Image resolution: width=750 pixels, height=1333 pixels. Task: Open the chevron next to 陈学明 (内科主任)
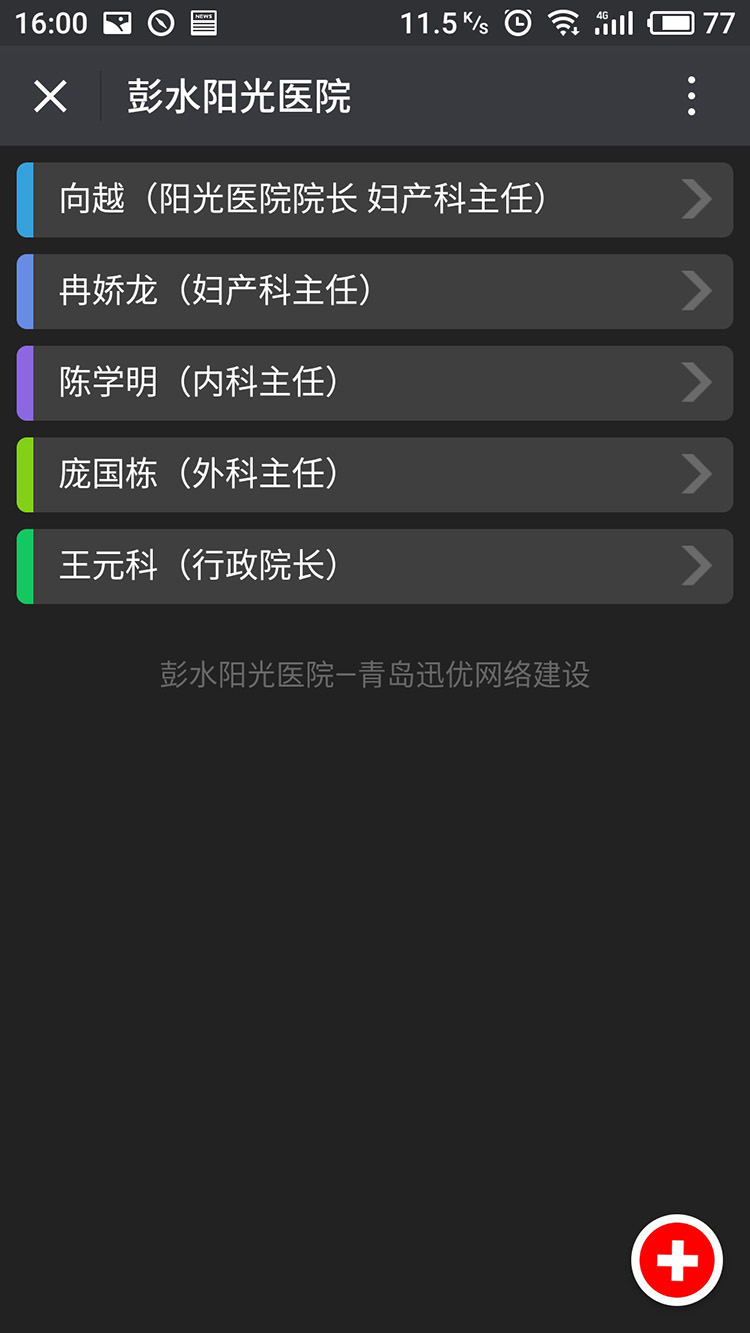click(697, 383)
